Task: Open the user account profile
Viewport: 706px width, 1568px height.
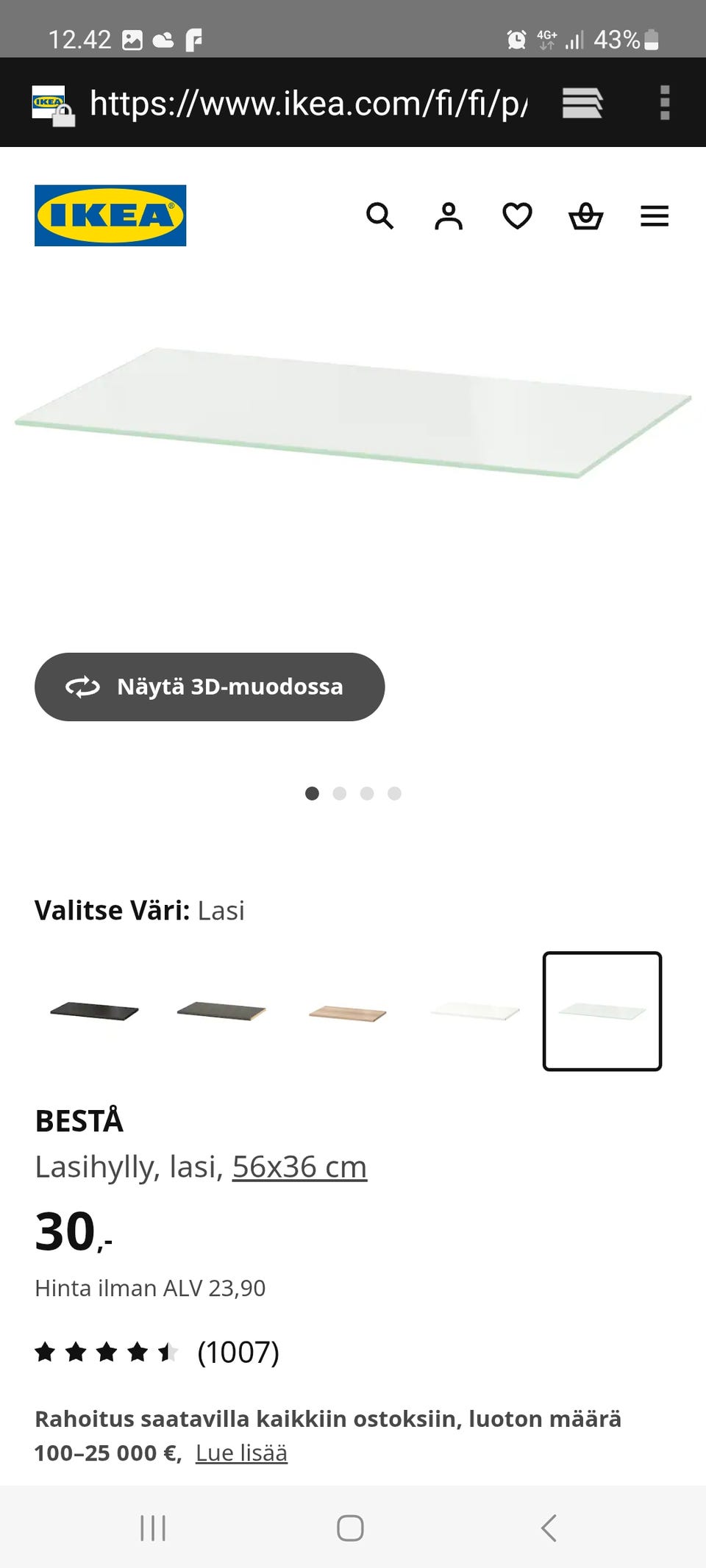Action: point(449,216)
